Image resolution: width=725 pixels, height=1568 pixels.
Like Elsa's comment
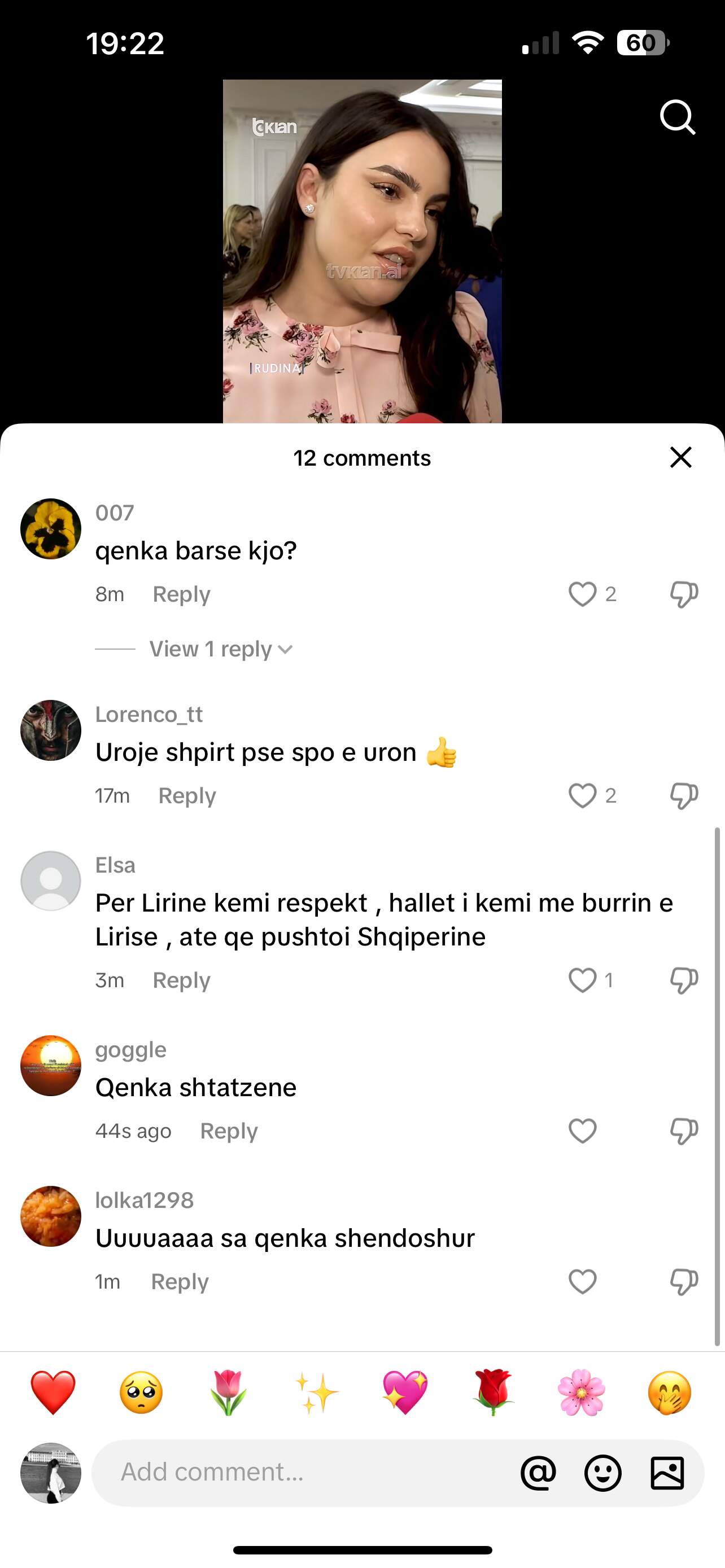click(582, 980)
